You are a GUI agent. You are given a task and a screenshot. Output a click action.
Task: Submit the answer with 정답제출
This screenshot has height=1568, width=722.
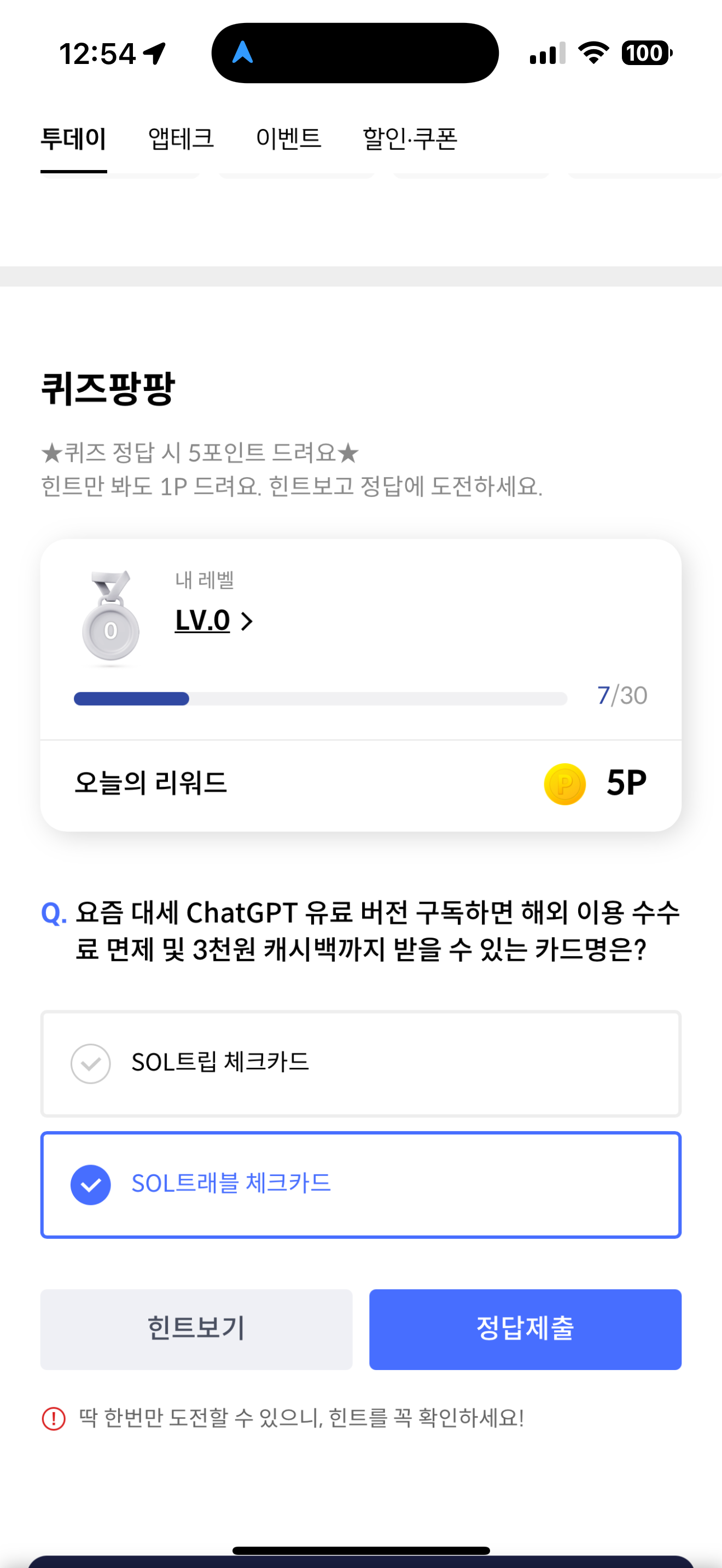click(x=525, y=1329)
